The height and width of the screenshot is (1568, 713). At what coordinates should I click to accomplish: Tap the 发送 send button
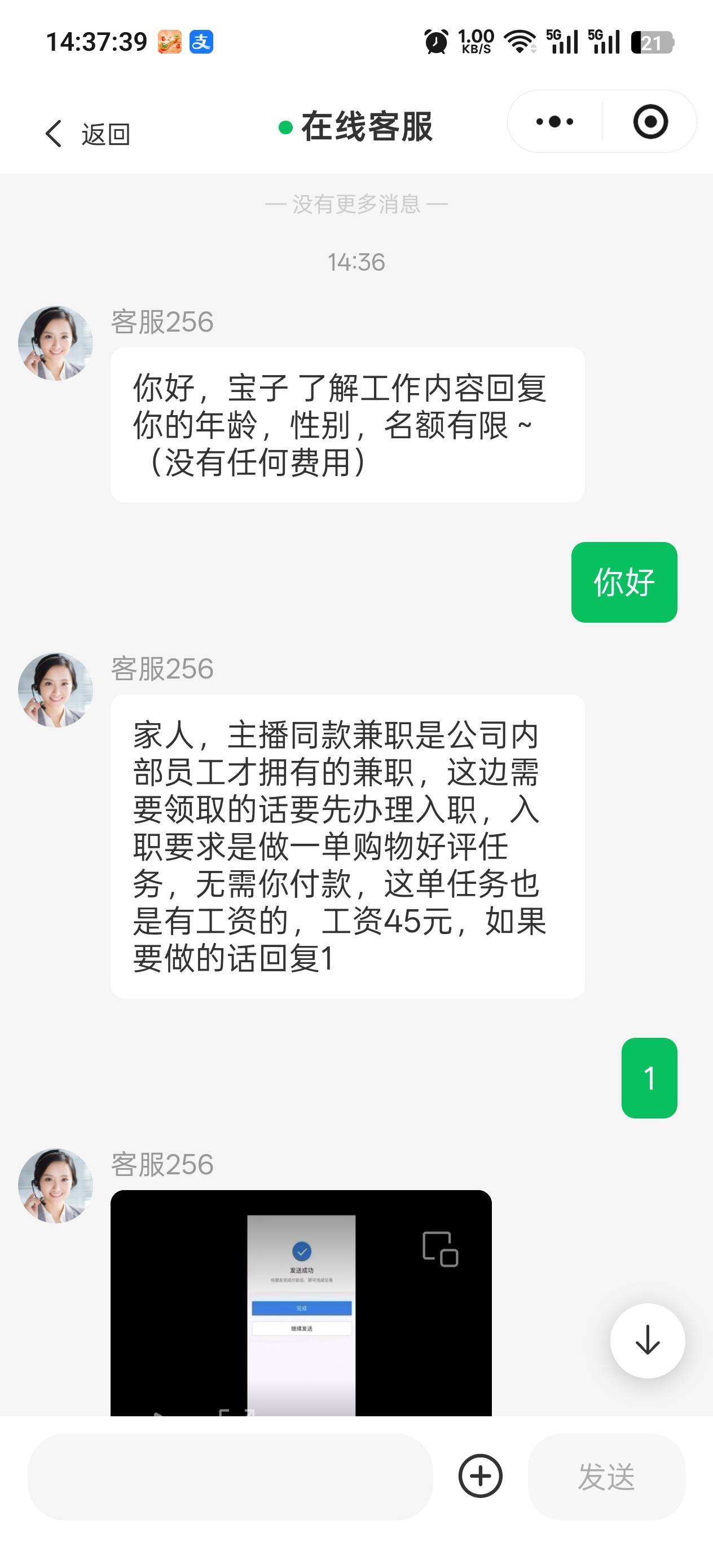tap(606, 1476)
